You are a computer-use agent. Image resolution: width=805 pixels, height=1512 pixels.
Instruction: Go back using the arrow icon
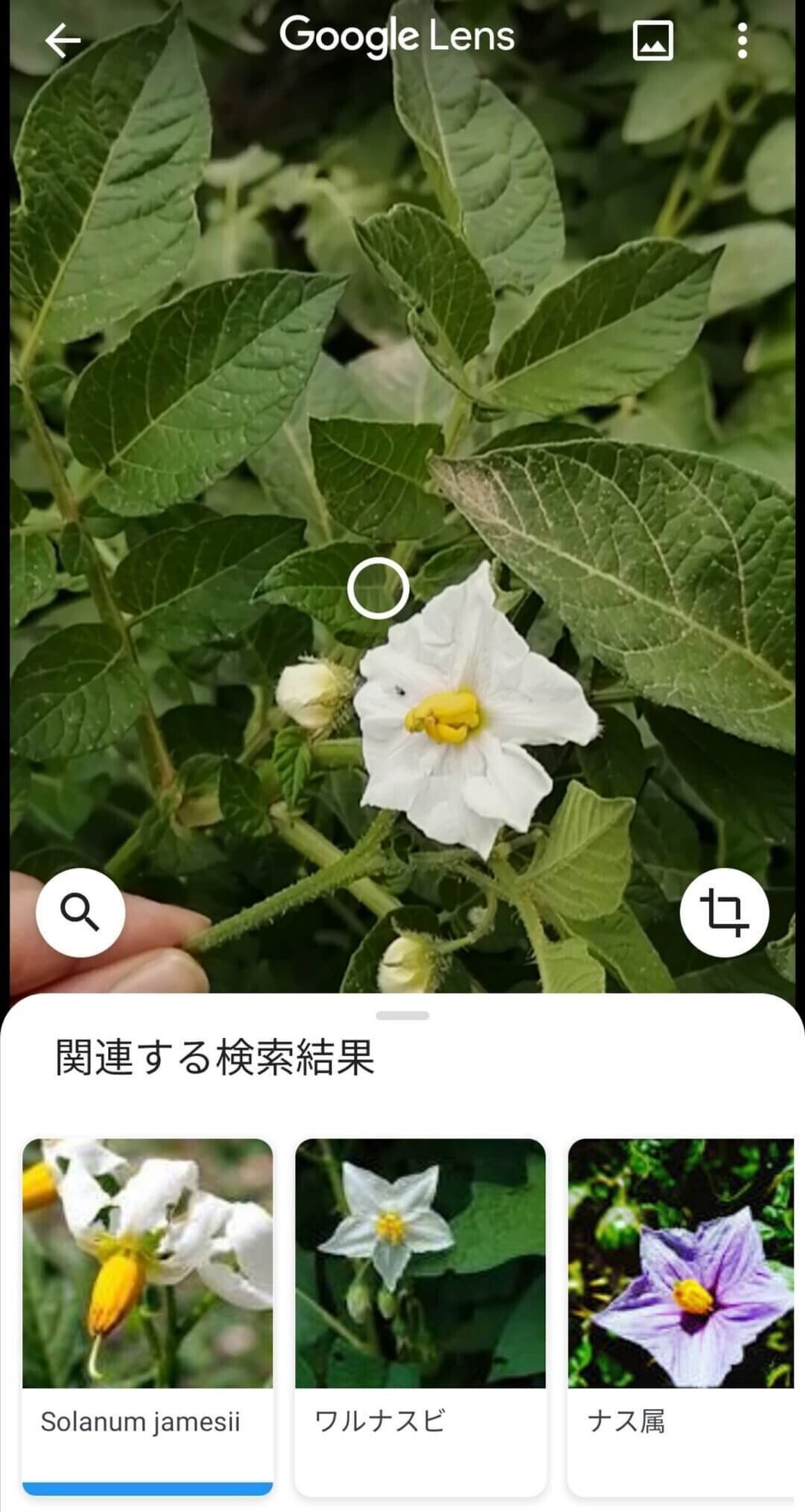(63, 40)
